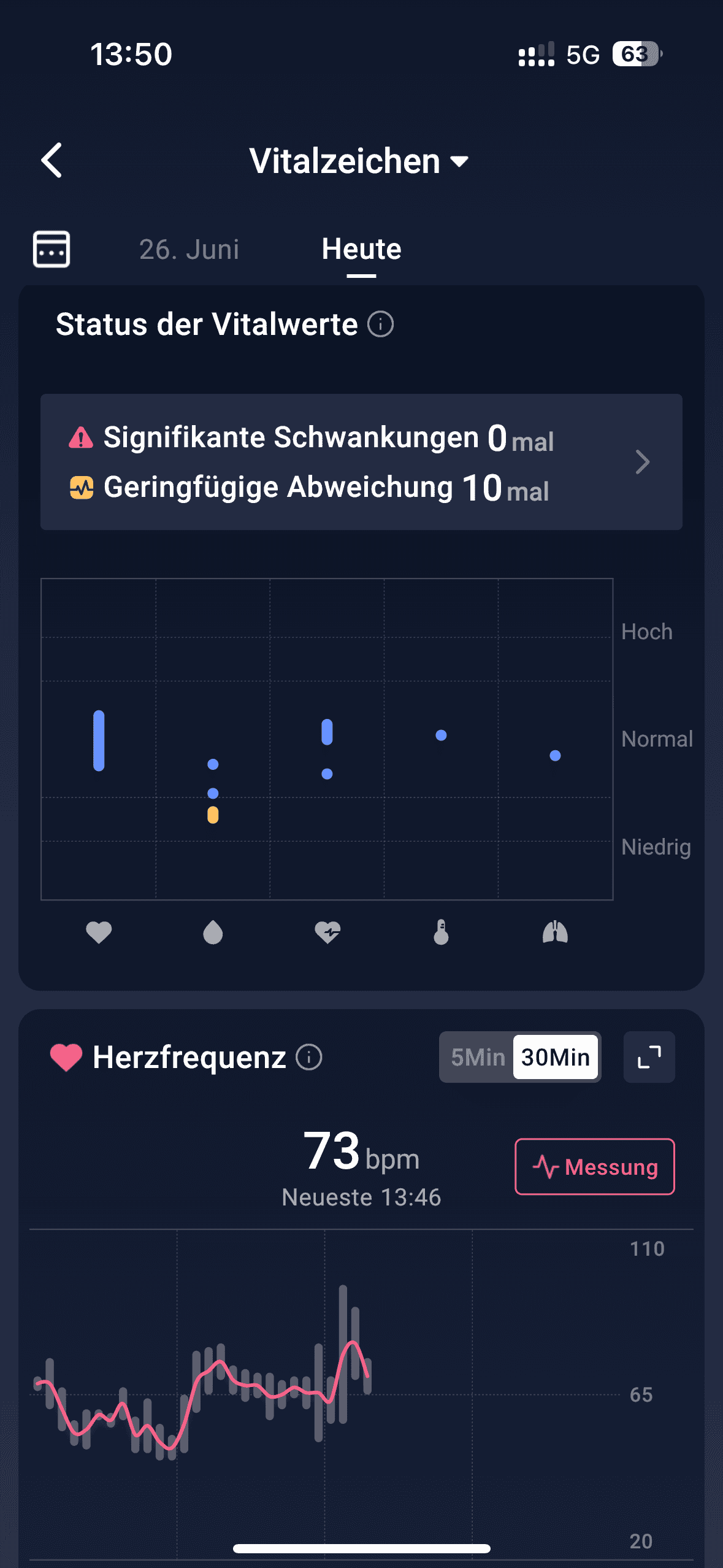Open the Vitalzeichen dropdown

tap(359, 161)
